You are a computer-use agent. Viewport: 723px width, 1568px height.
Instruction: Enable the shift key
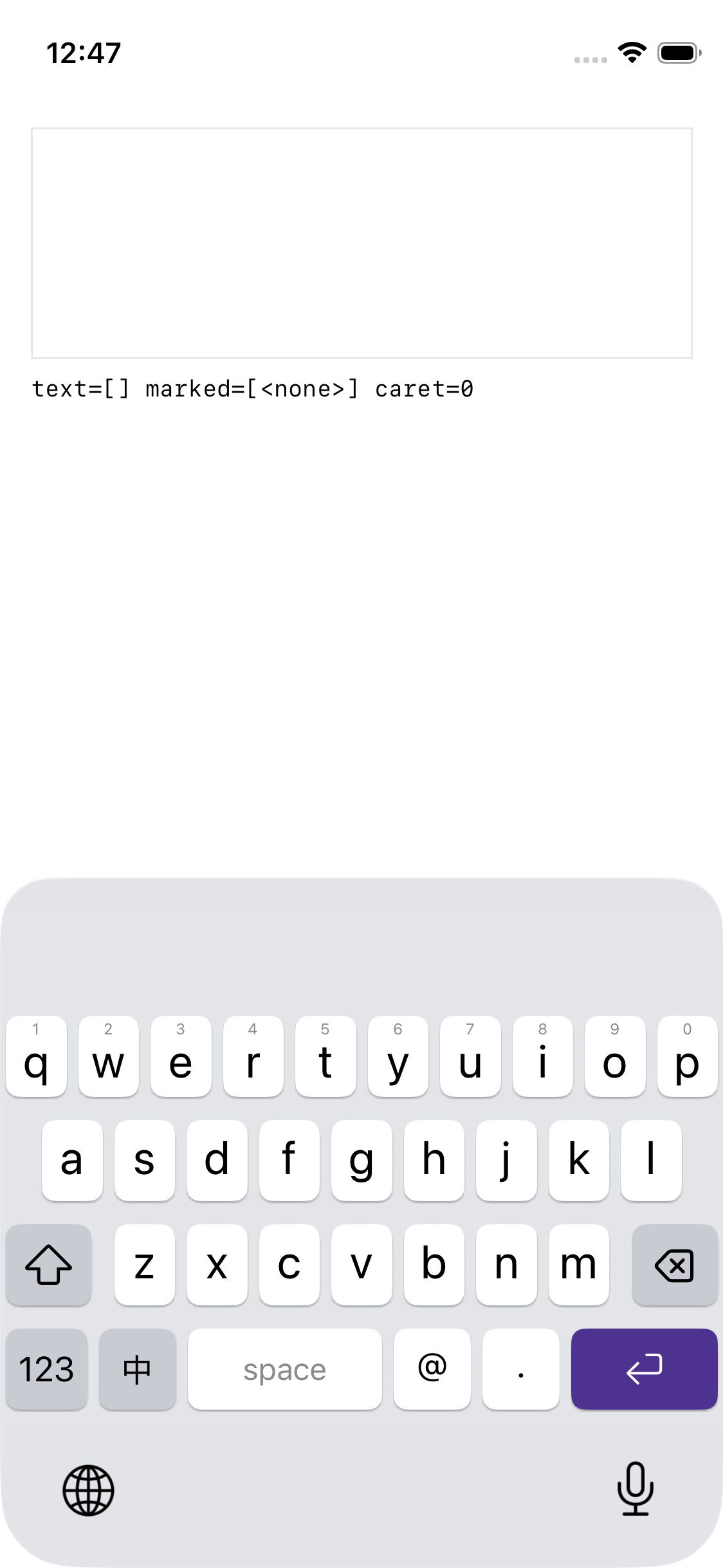click(x=48, y=1265)
